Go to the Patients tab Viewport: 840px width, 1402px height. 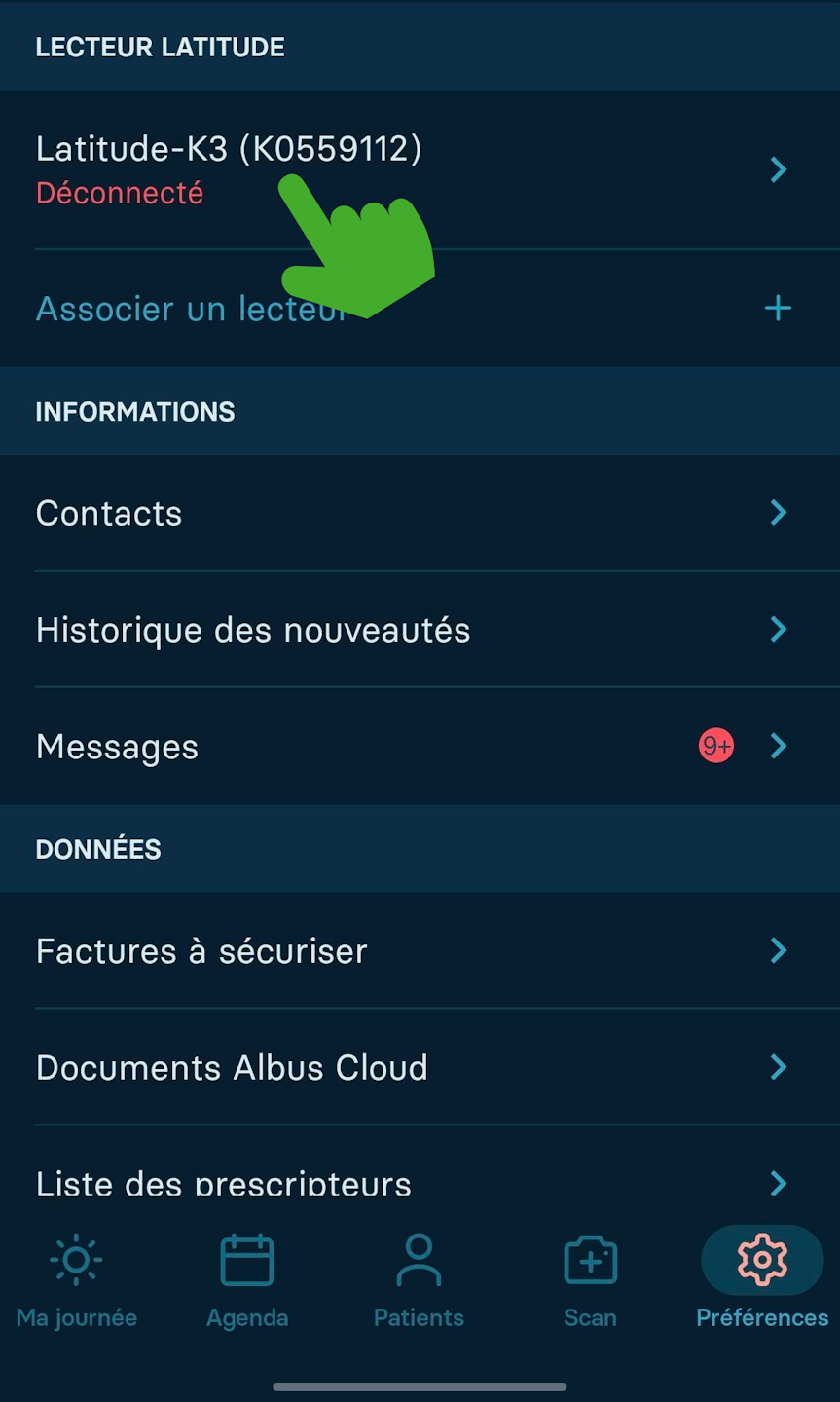419,1282
